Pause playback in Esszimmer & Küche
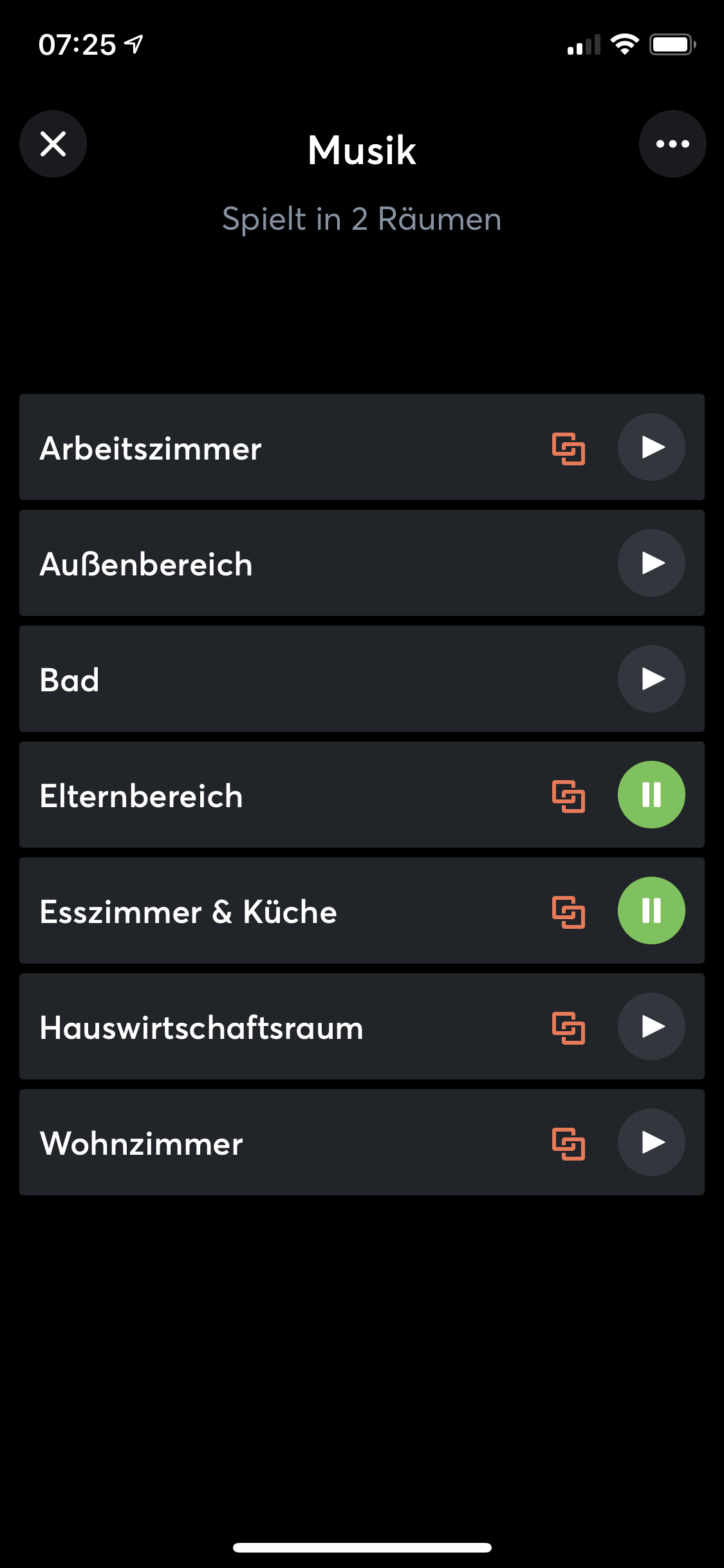The image size is (724, 1568). pyautogui.click(x=651, y=910)
